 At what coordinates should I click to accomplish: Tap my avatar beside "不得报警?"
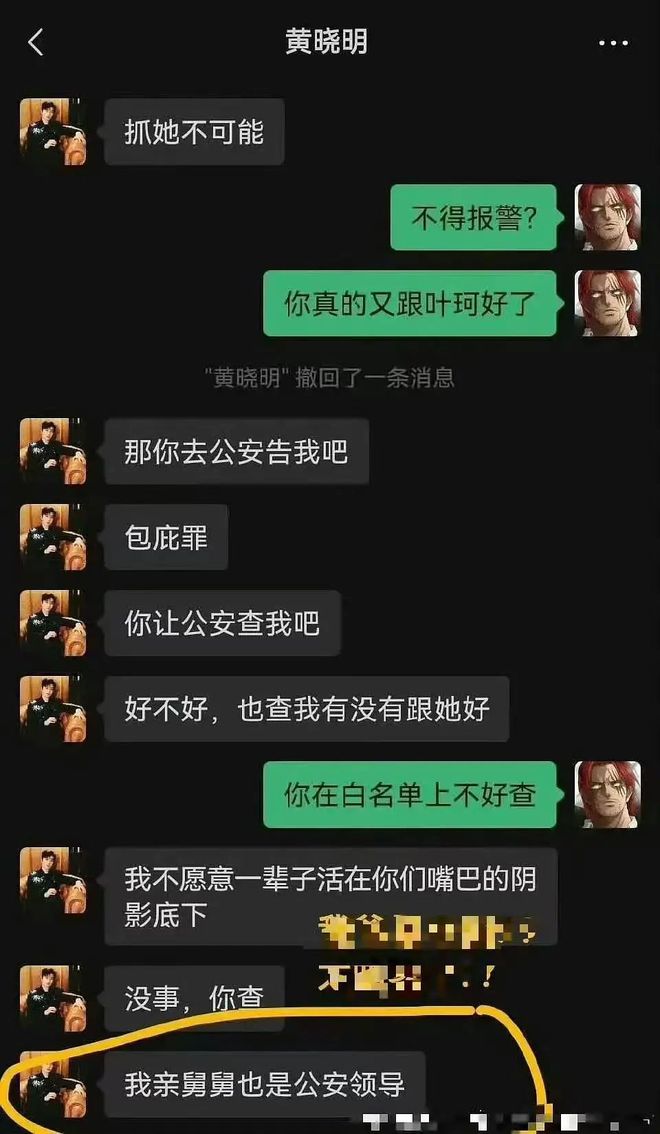point(607,217)
